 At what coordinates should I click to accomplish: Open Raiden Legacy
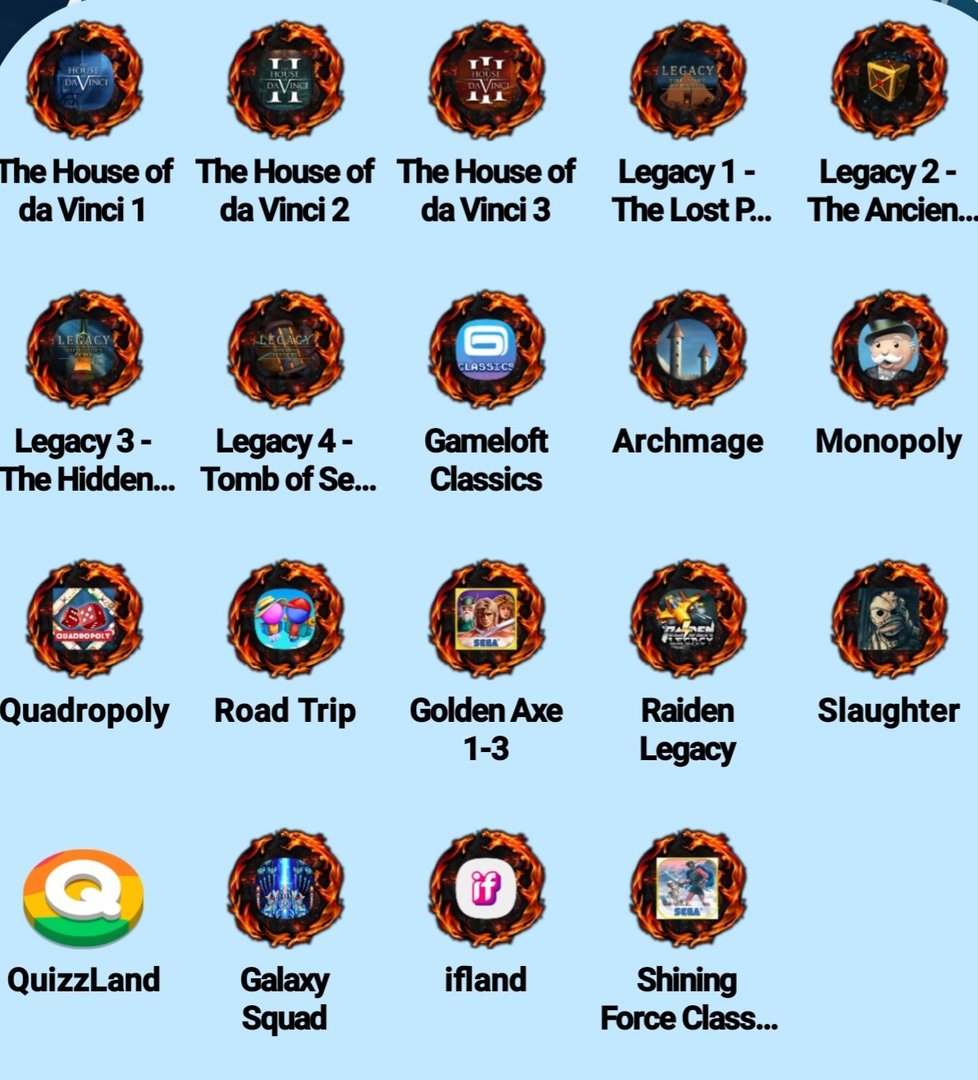tap(688, 620)
